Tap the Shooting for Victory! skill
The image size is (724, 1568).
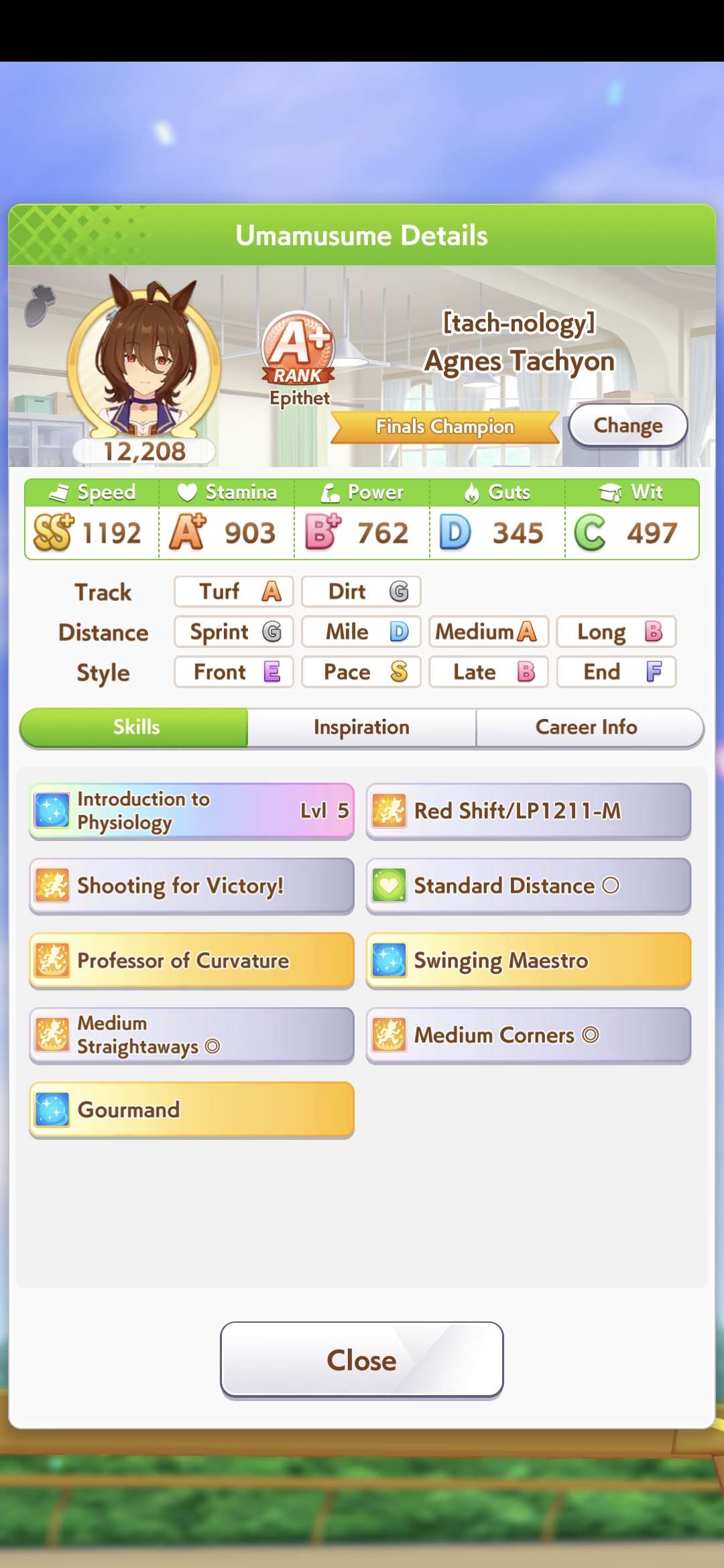(192, 886)
